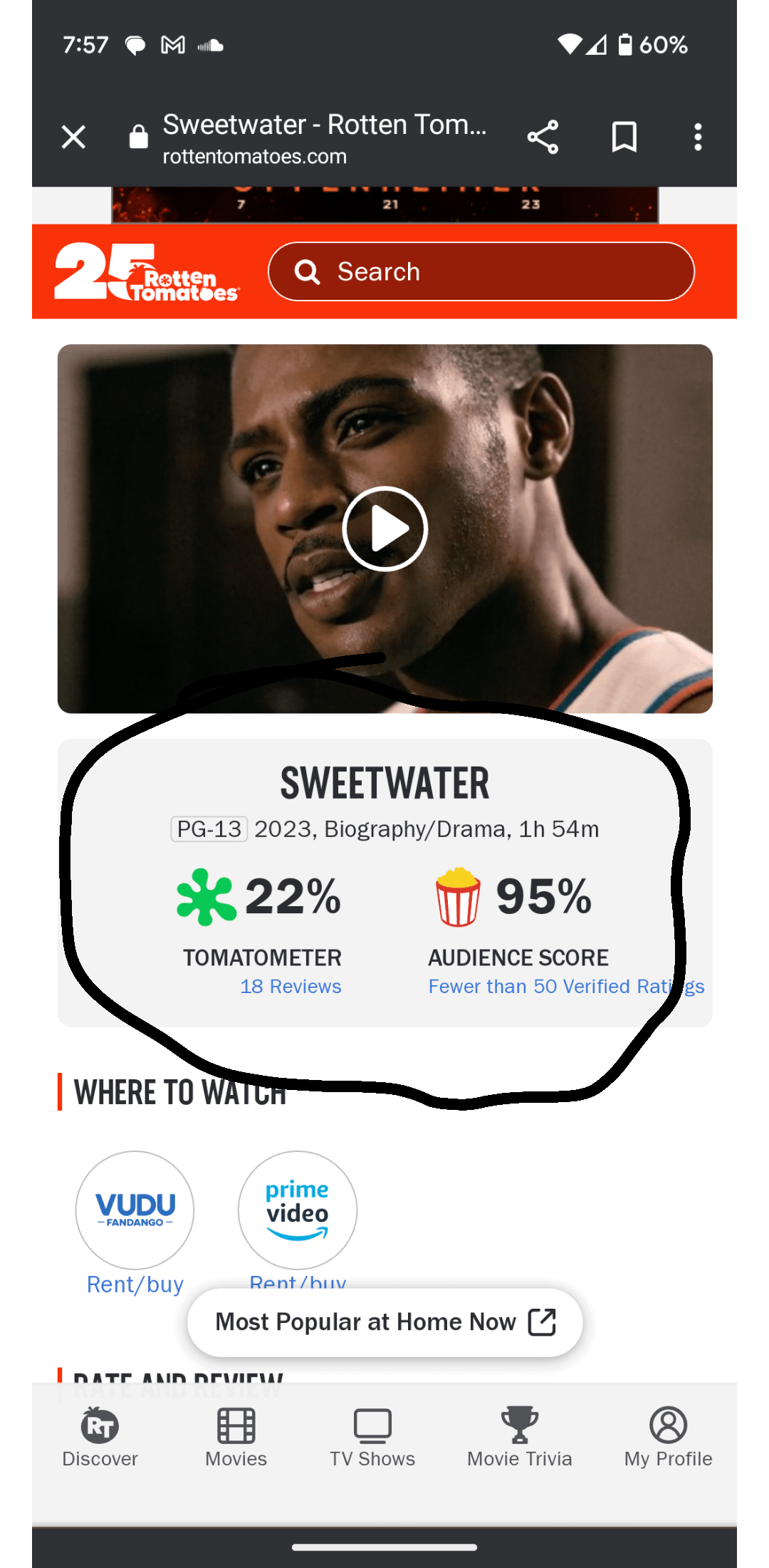Tap the Rotten Tomatoes search field
This screenshot has width=769, height=1568.
[481, 271]
